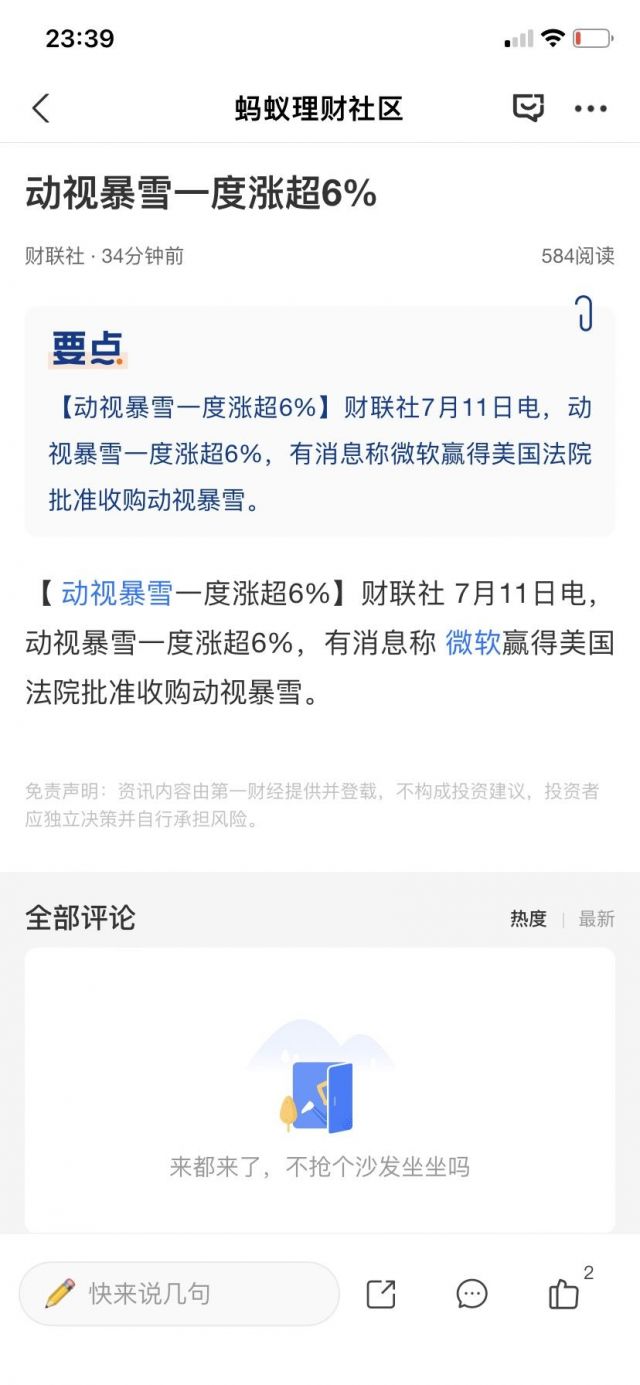Open the 微软 stock link

(472, 643)
